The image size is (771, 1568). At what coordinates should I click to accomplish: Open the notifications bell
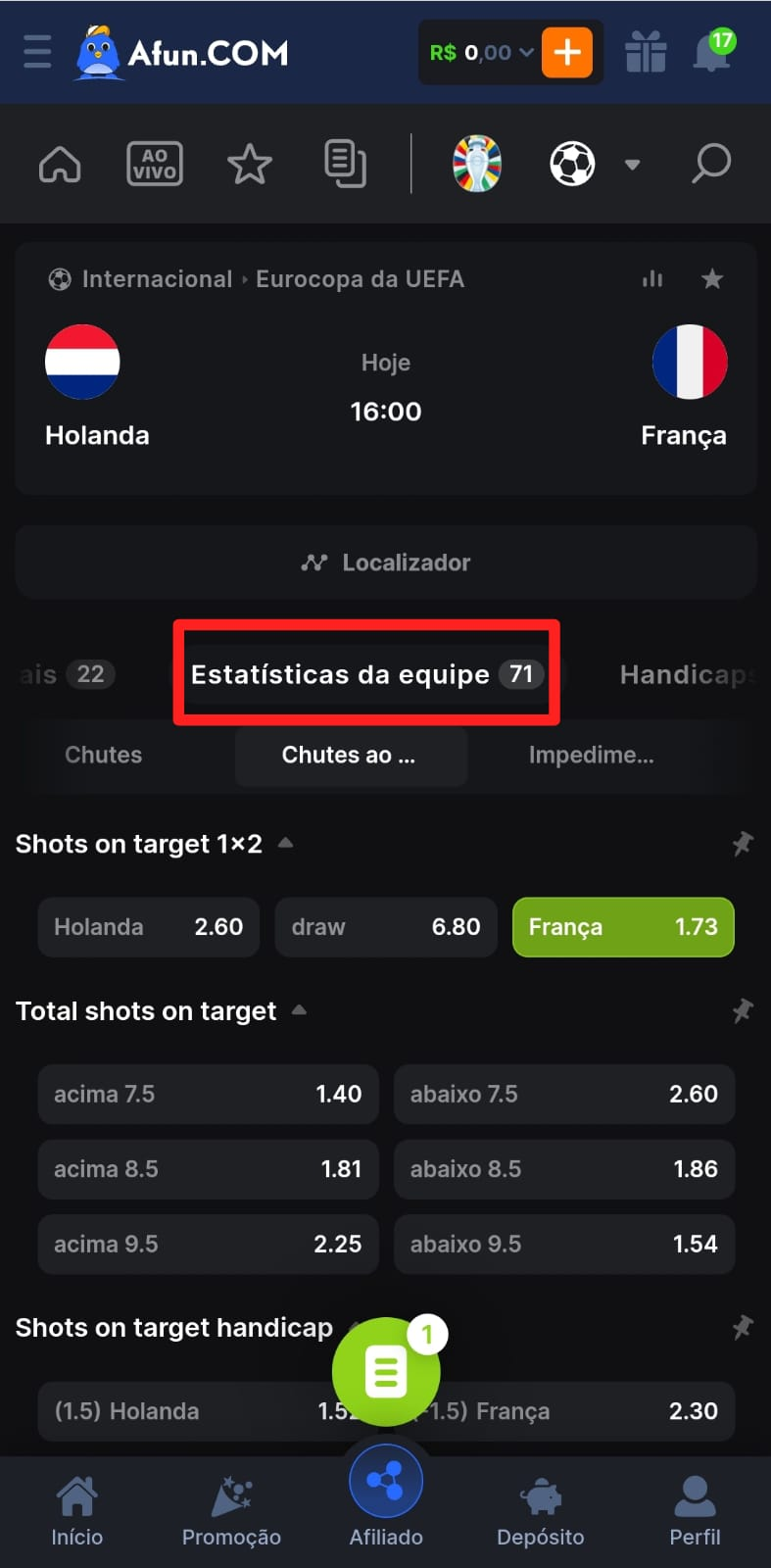(x=713, y=52)
